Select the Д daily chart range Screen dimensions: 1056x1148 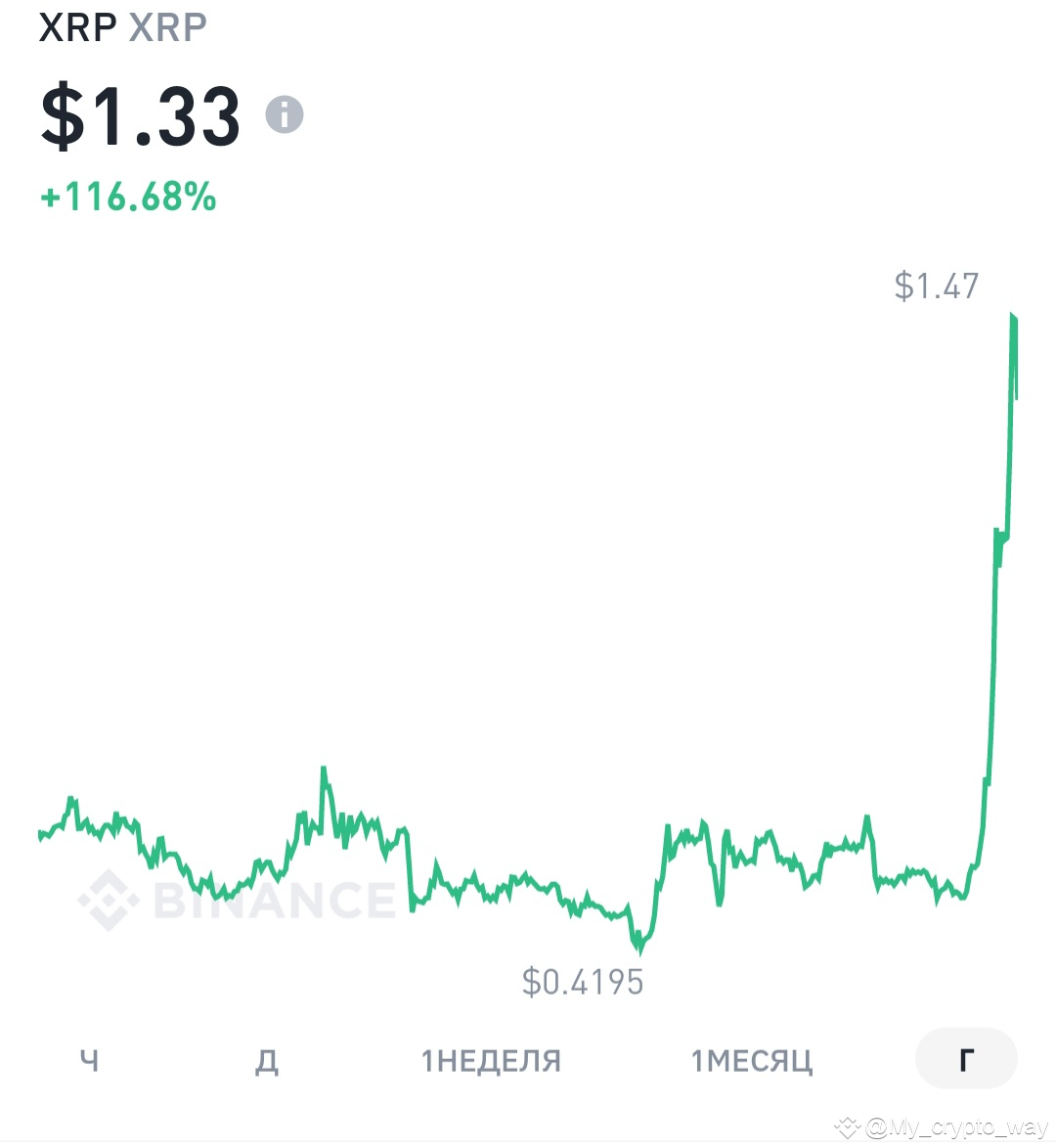[267, 1060]
